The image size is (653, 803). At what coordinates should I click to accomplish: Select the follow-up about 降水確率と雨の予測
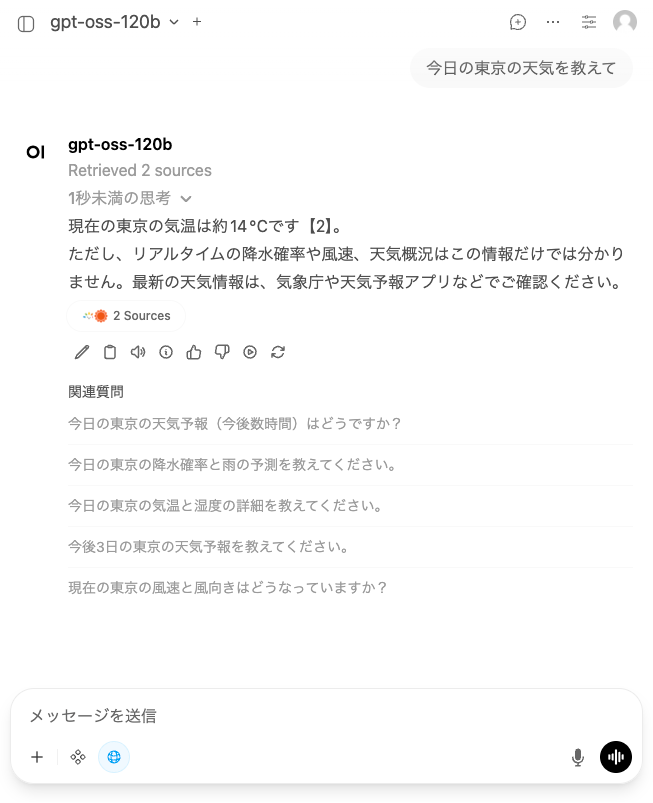click(232, 465)
